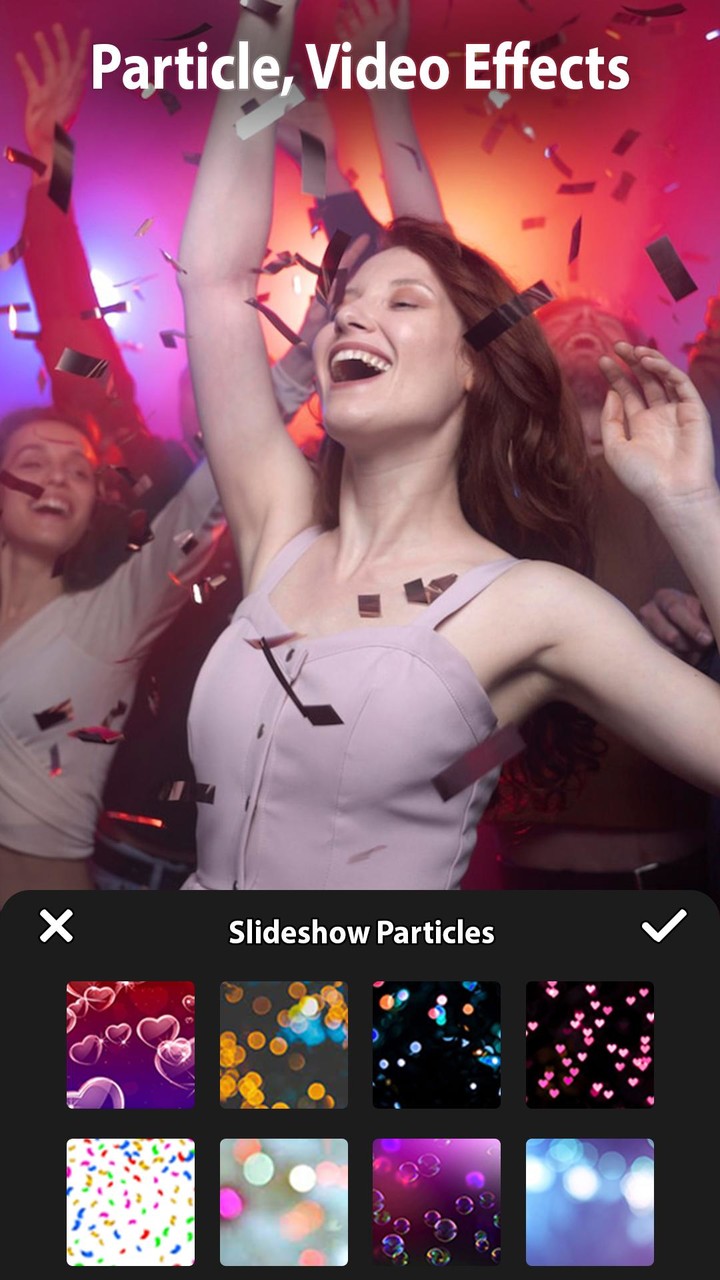
Task: Tap the Particle, Video Effects heading
Action: pyautogui.click(x=360, y=68)
